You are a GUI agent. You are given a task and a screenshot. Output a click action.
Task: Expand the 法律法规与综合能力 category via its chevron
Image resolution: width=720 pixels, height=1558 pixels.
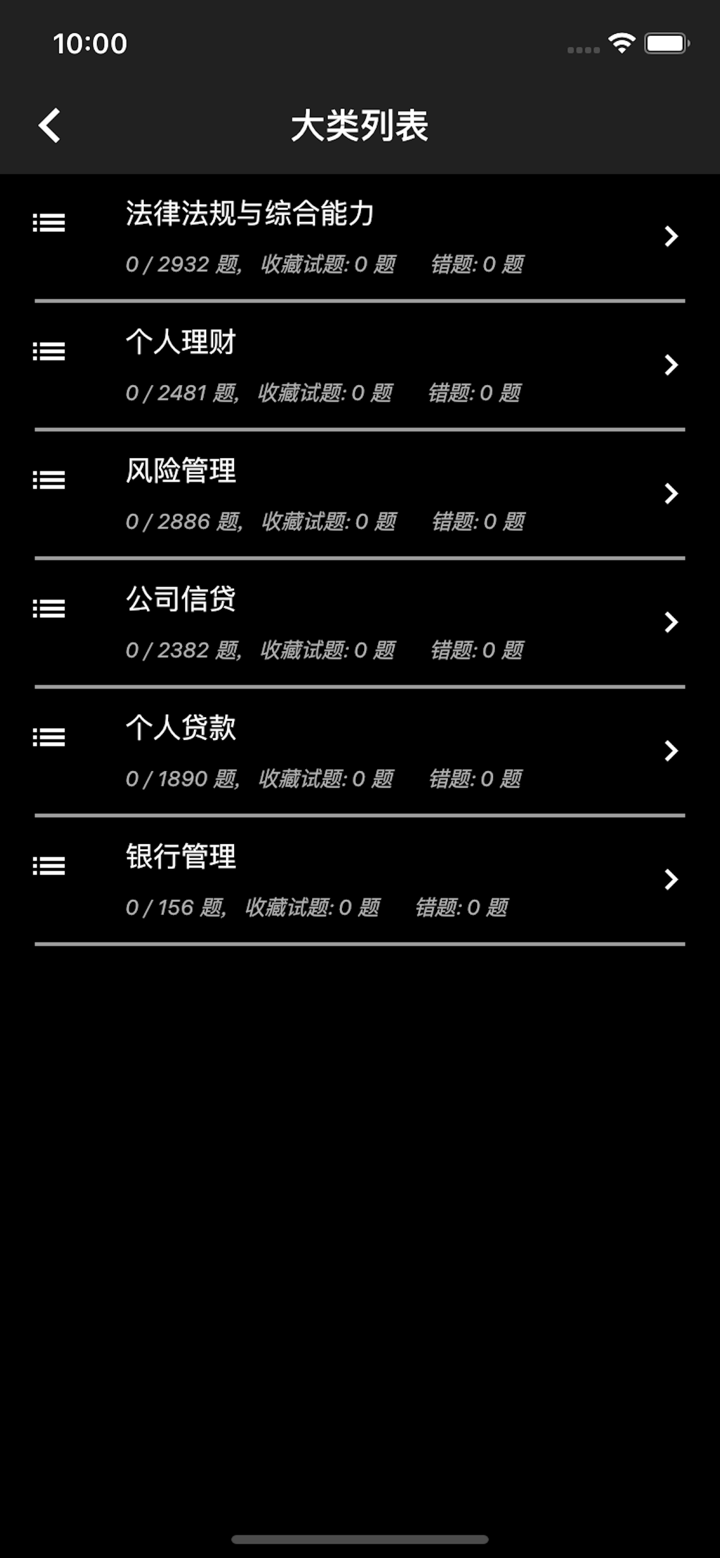pos(671,236)
